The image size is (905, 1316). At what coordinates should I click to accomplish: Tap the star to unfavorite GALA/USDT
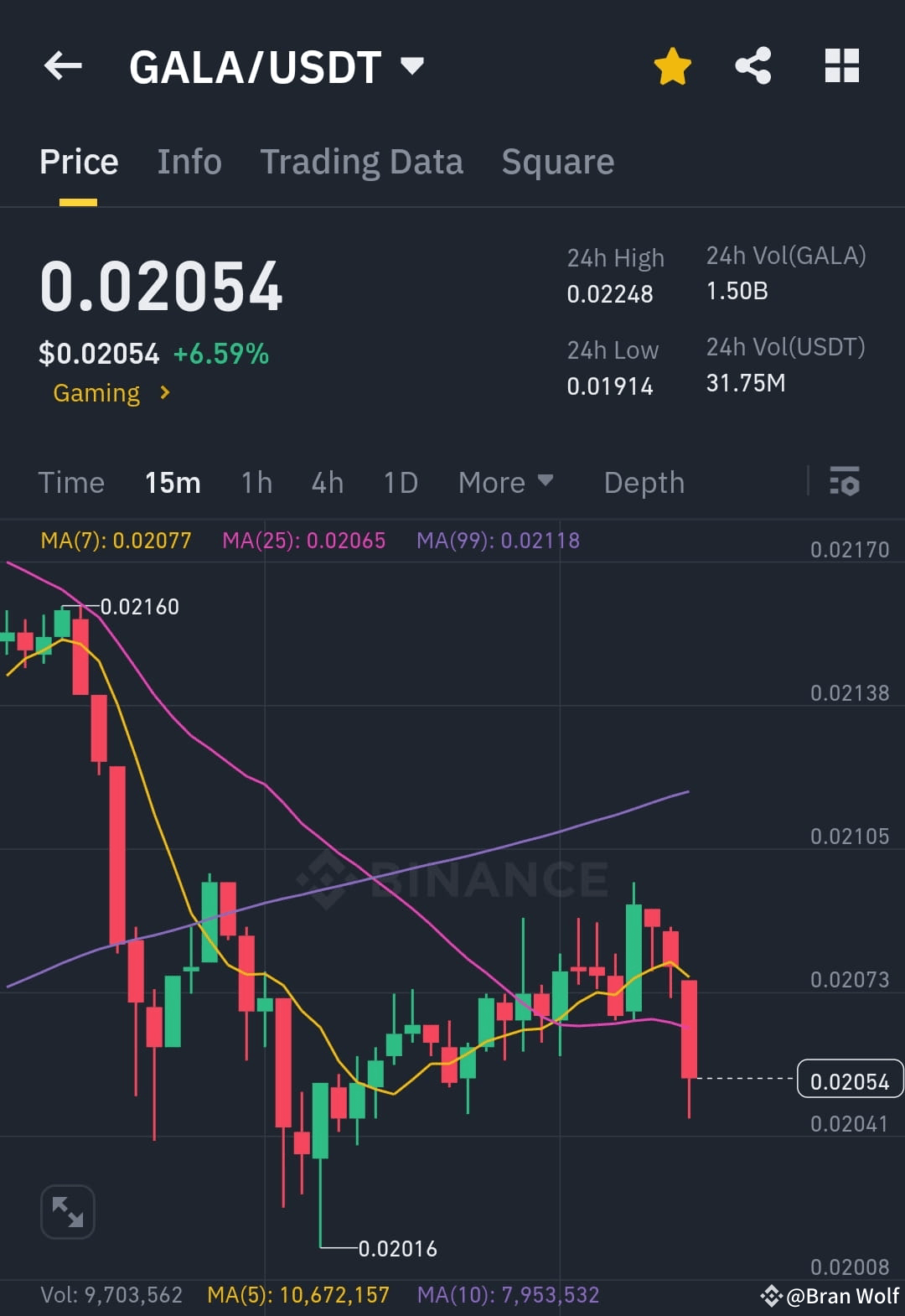672,65
